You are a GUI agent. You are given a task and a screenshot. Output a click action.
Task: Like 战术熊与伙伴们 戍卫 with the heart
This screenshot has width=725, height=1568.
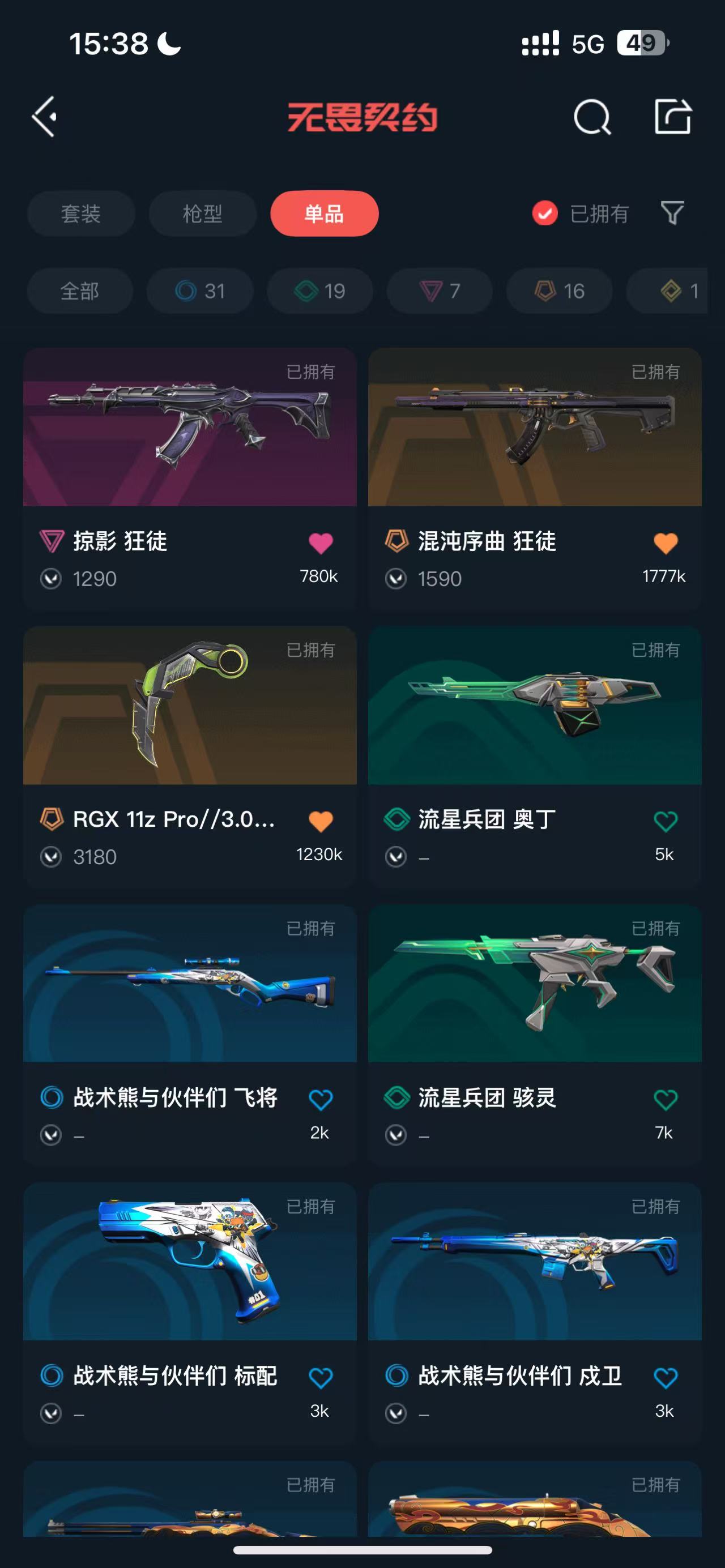666,1378
